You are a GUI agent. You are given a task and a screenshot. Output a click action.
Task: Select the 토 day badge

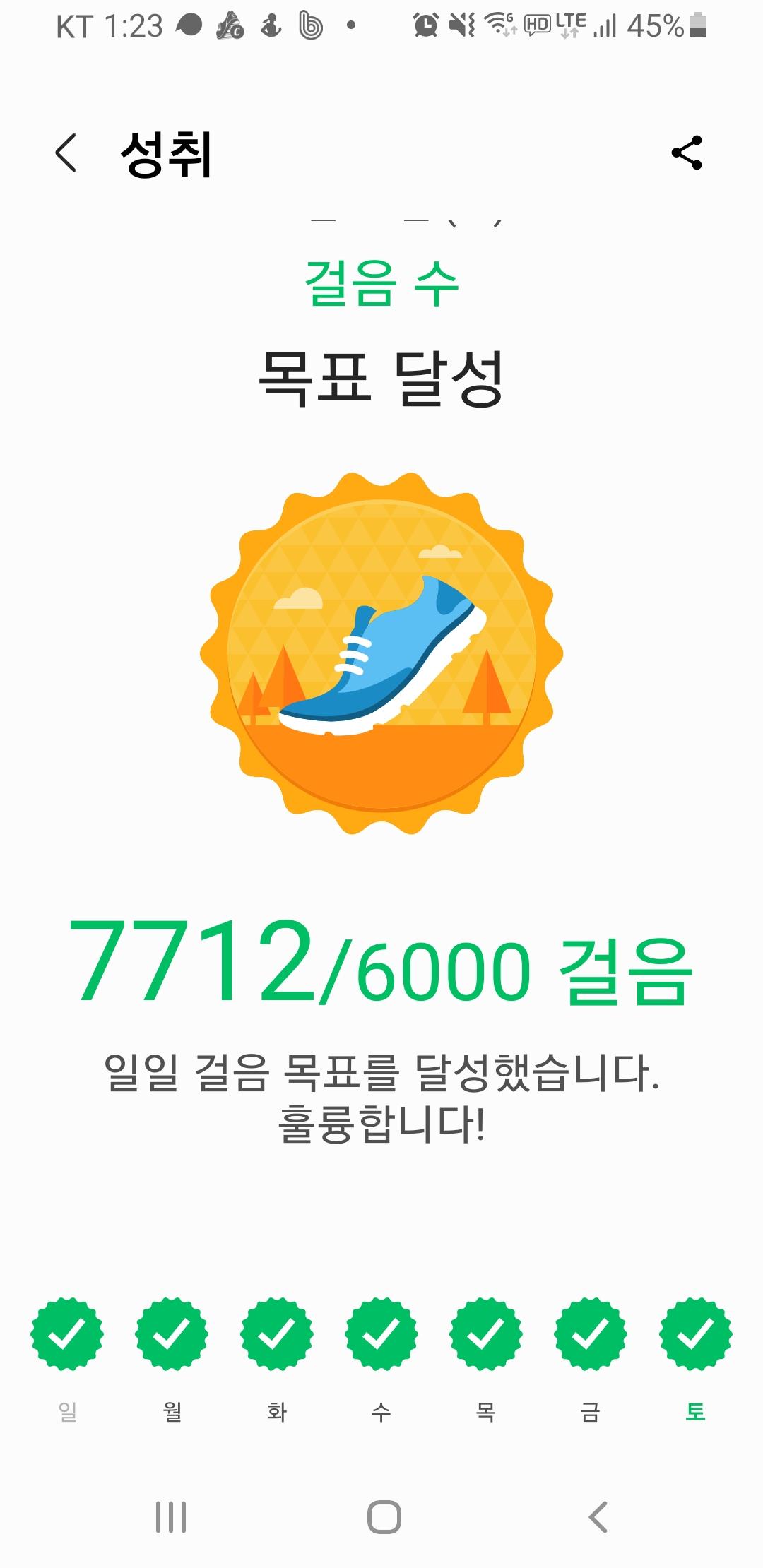[696, 1334]
